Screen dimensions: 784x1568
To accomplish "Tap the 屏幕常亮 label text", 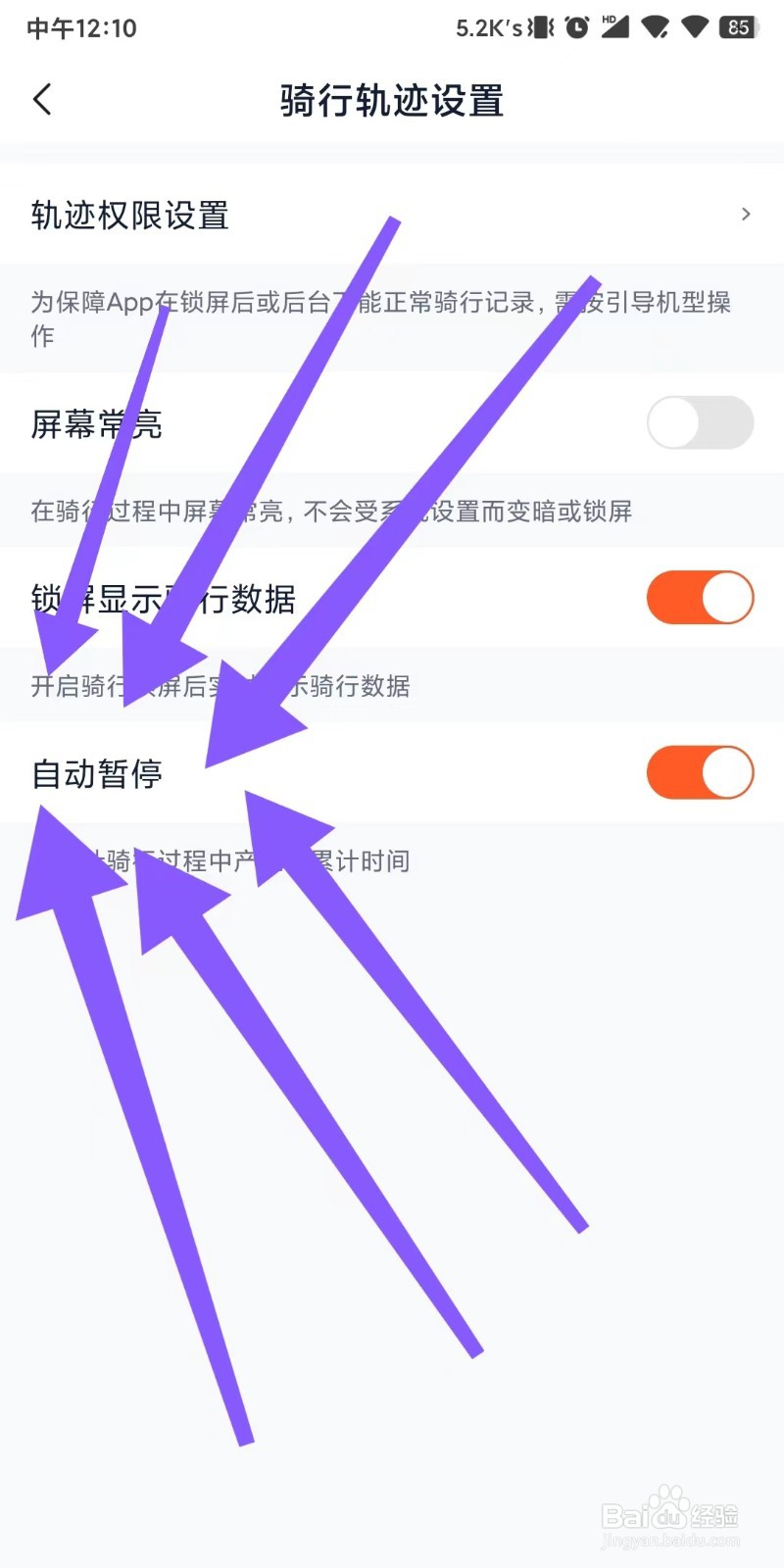I will tap(97, 422).
